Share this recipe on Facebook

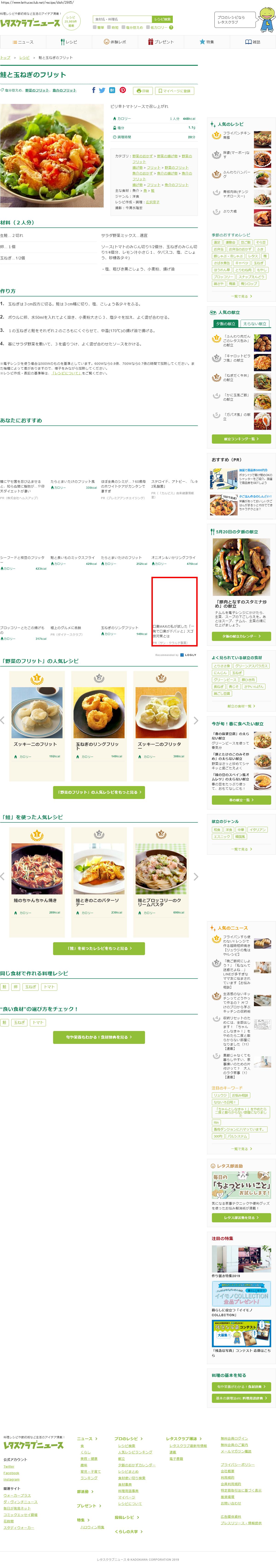(94, 90)
